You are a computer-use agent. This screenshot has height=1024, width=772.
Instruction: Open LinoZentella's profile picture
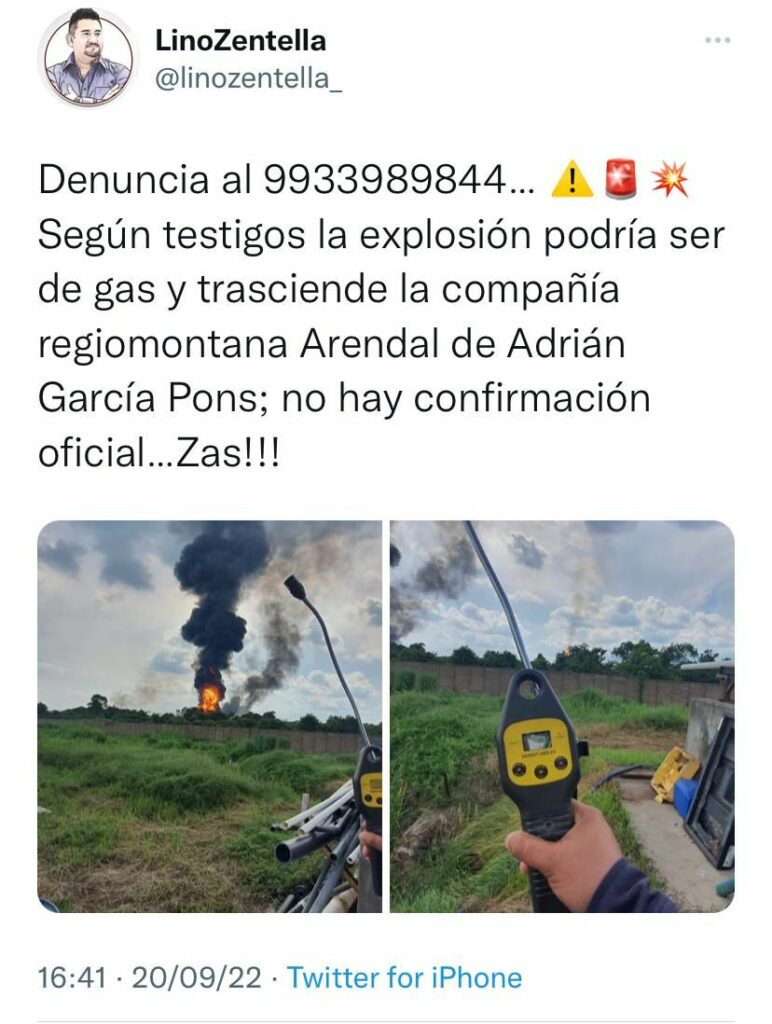pos(87,57)
